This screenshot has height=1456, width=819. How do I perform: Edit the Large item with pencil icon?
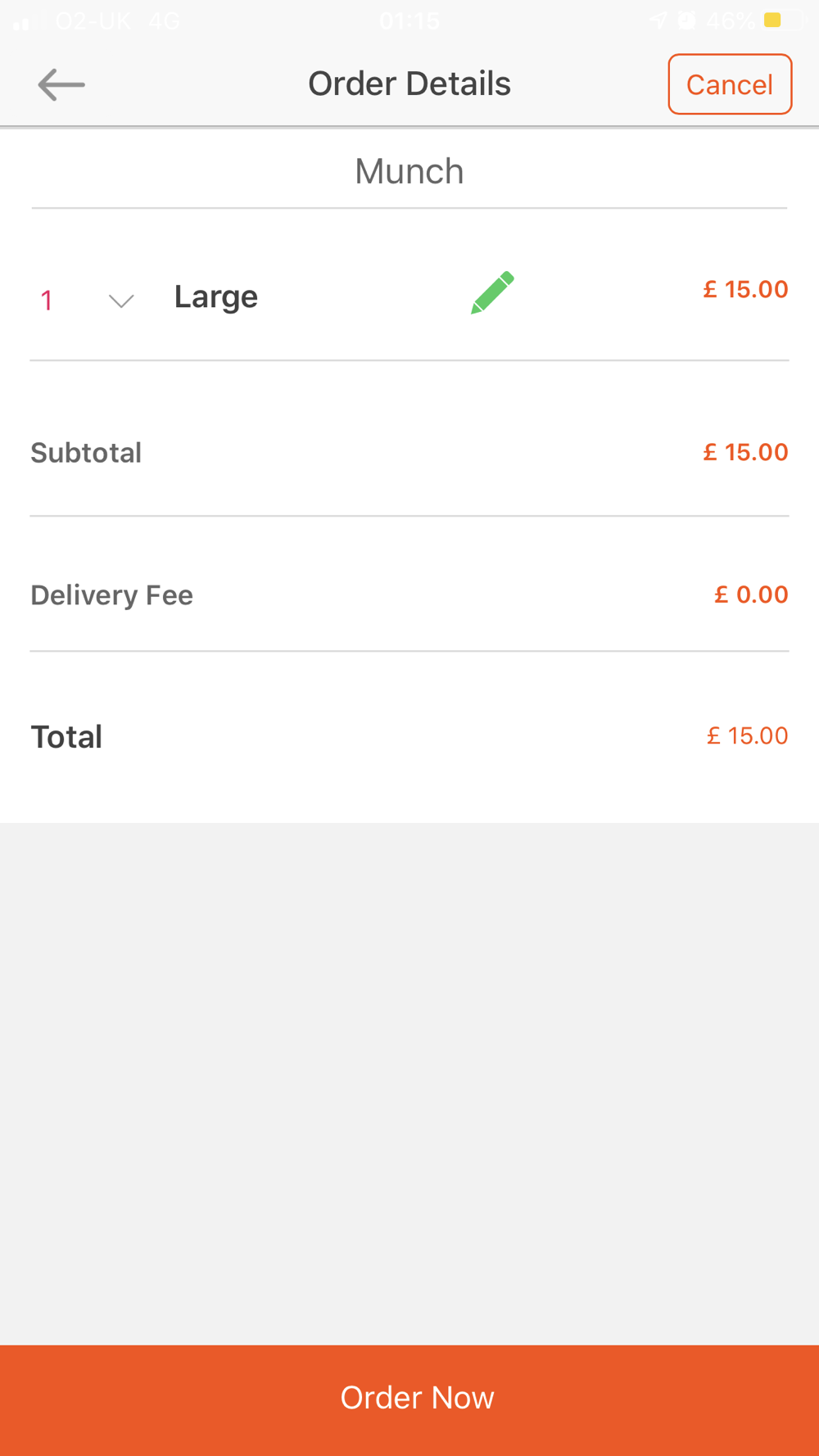[x=492, y=293]
